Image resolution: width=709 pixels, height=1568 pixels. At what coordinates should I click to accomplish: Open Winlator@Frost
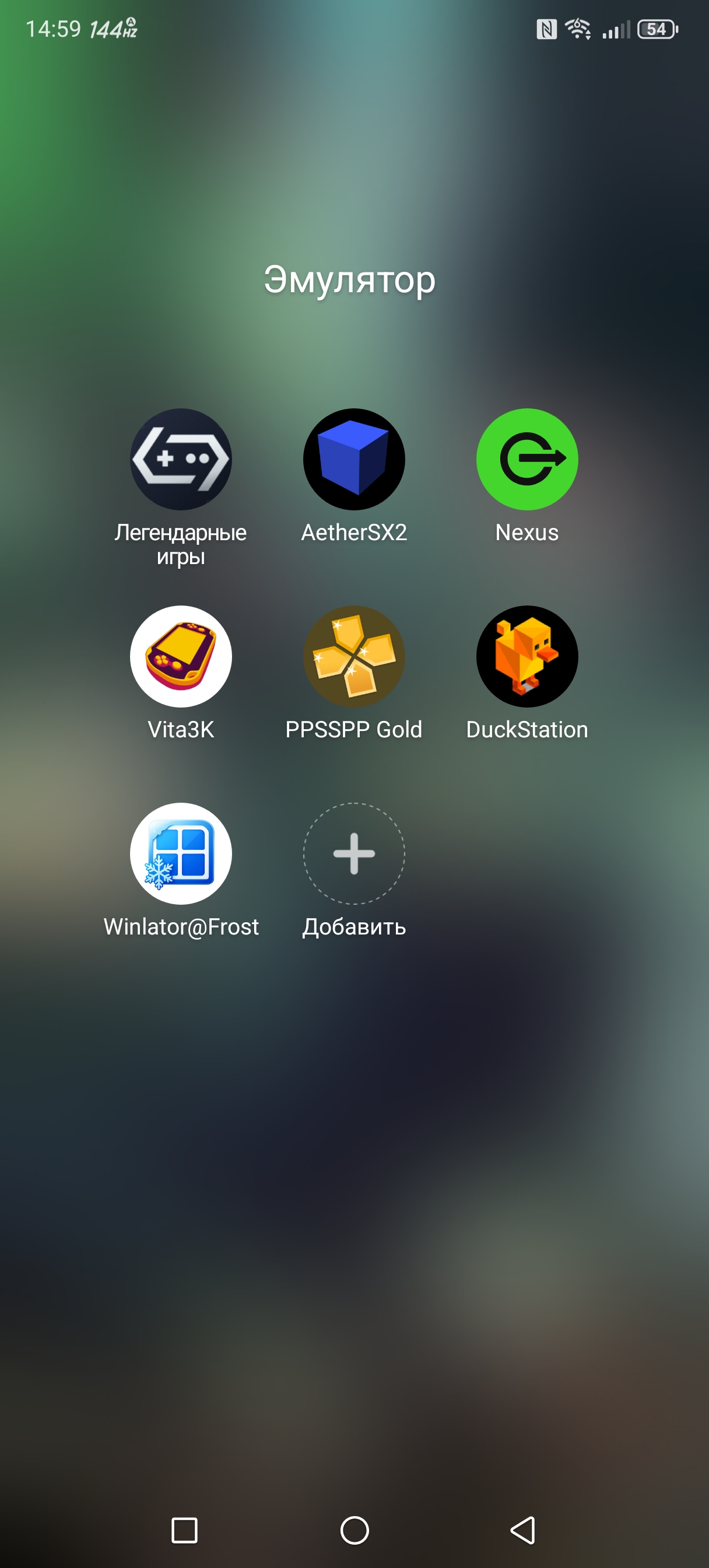click(x=181, y=853)
